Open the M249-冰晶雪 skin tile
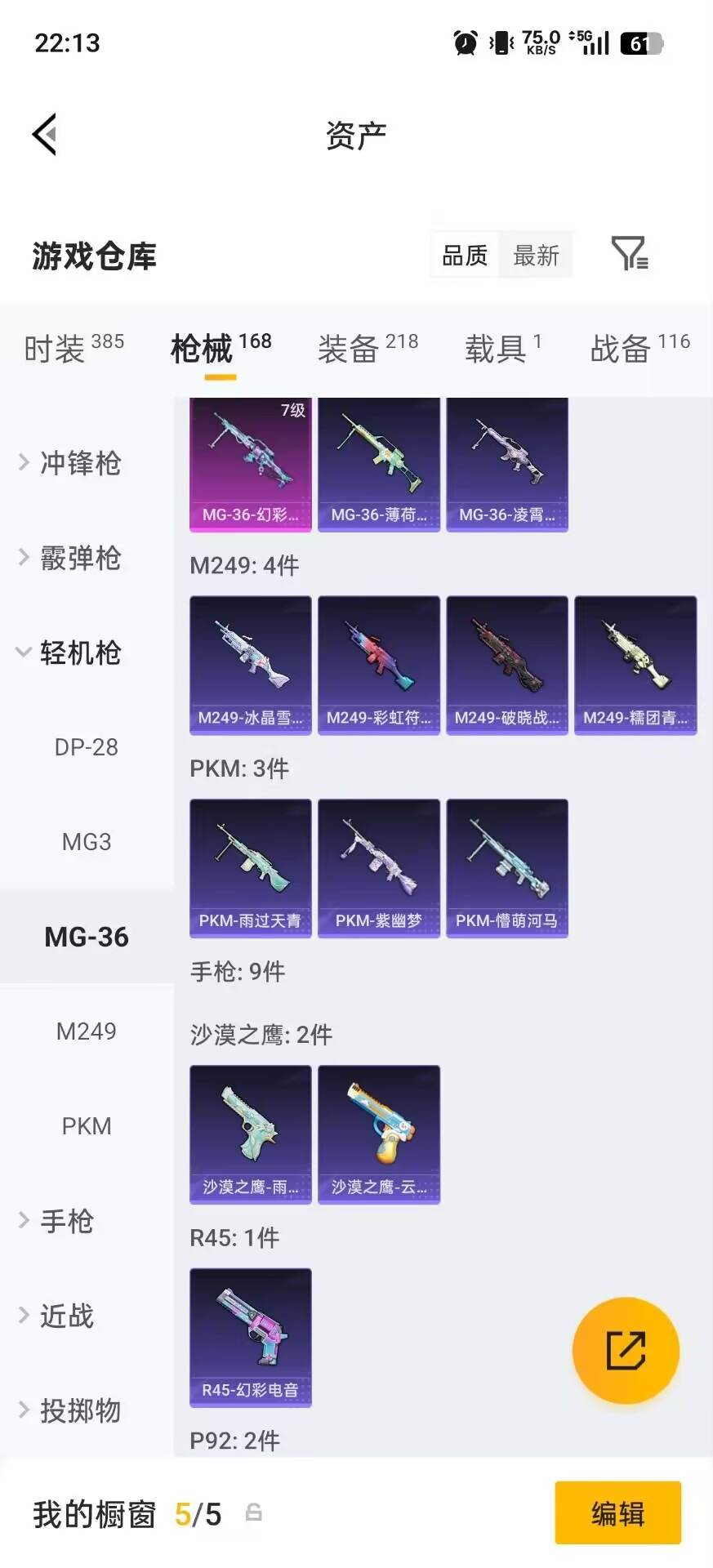This screenshot has width=713, height=1568. pos(251,665)
